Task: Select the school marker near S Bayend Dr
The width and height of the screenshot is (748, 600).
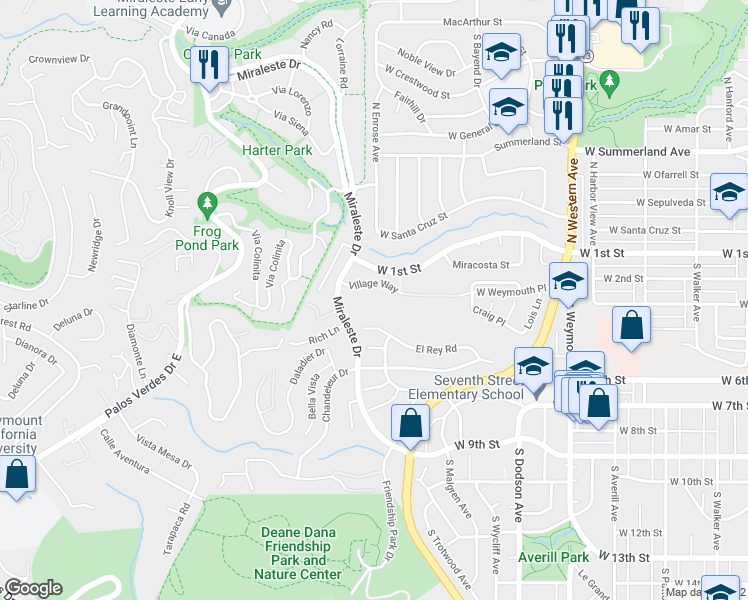Action: tap(500, 55)
